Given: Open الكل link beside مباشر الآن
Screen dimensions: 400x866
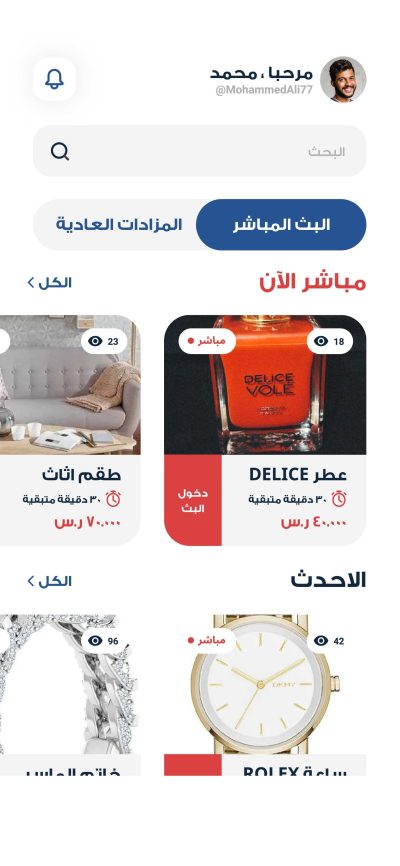Looking at the screenshot, I should pyautogui.click(x=50, y=283).
